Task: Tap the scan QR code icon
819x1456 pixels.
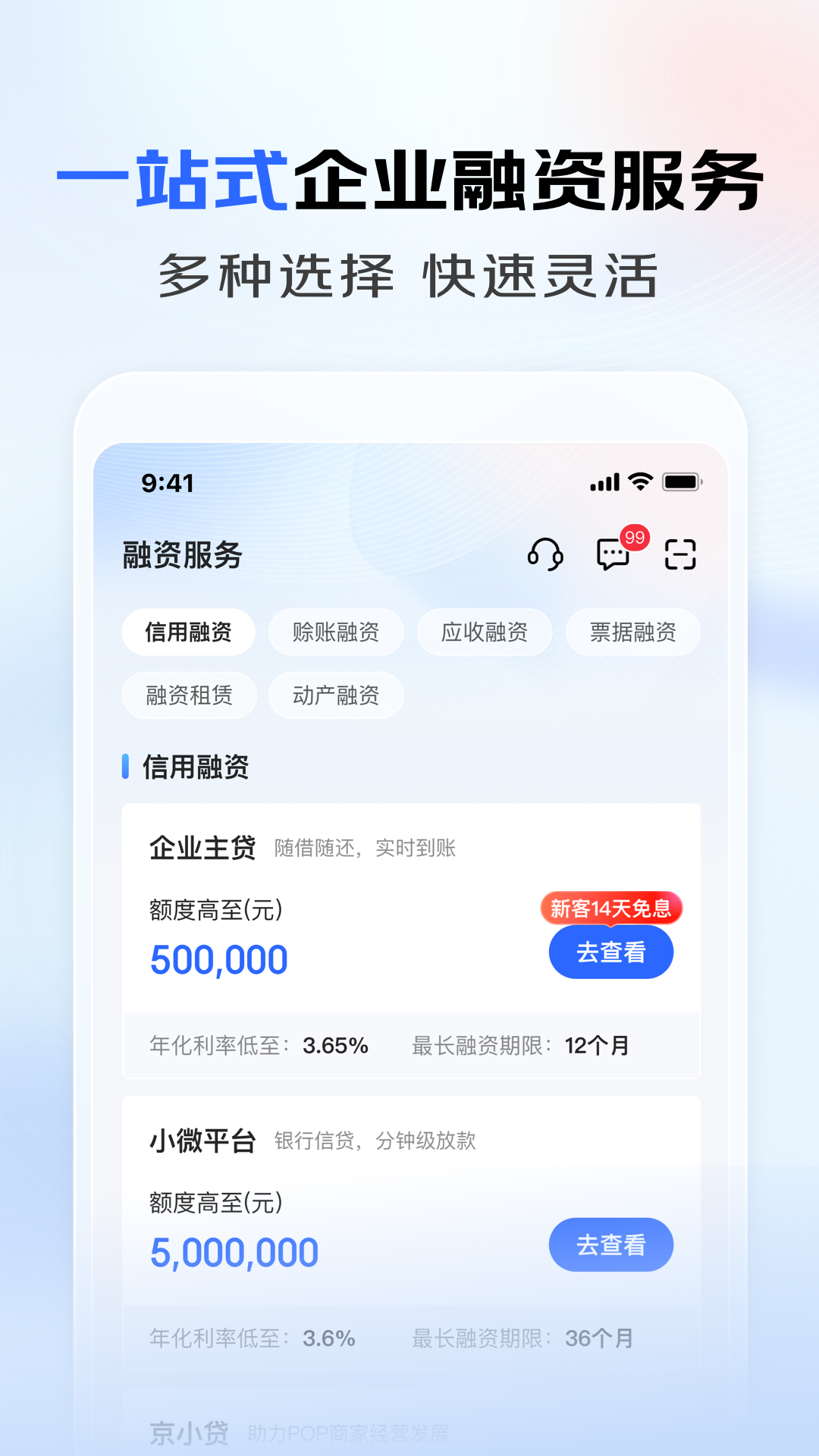Action: tap(681, 556)
